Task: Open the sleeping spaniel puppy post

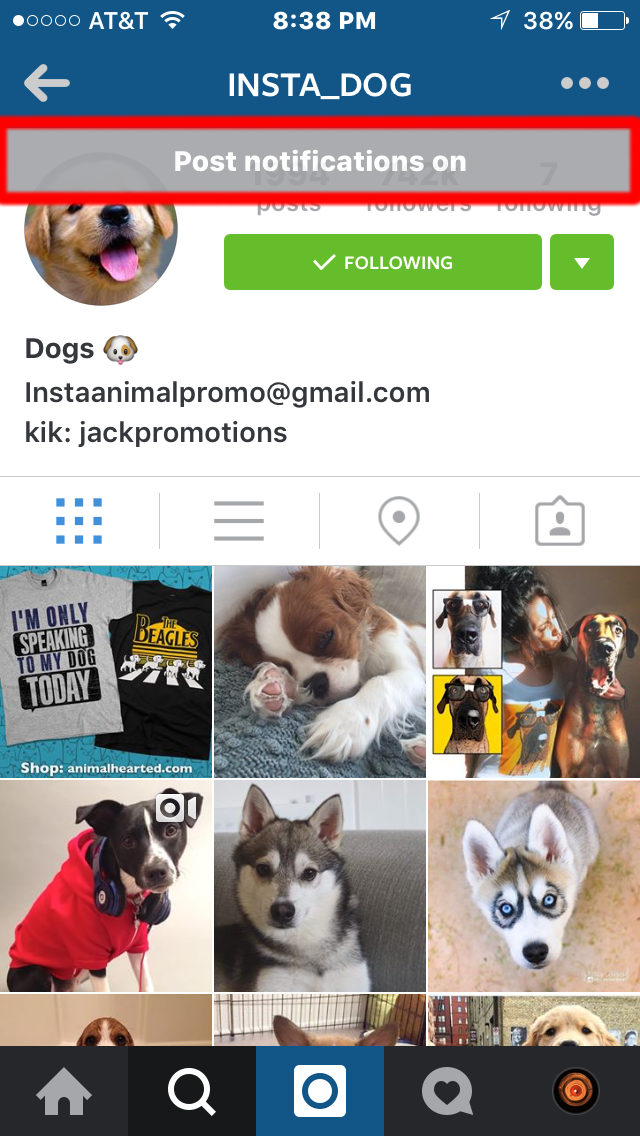Action: (320, 672)
